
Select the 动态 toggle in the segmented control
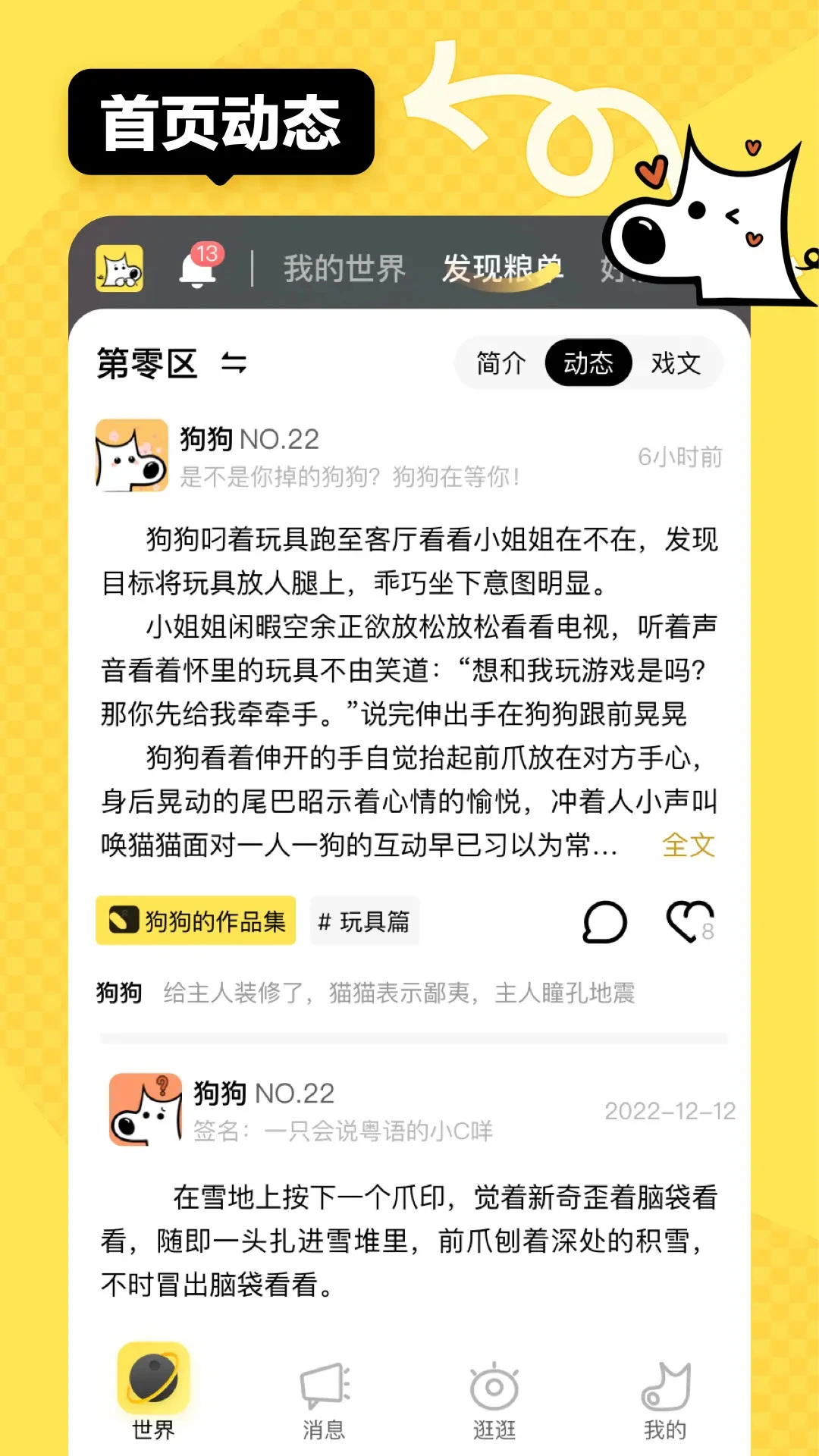tap(590, 363)
